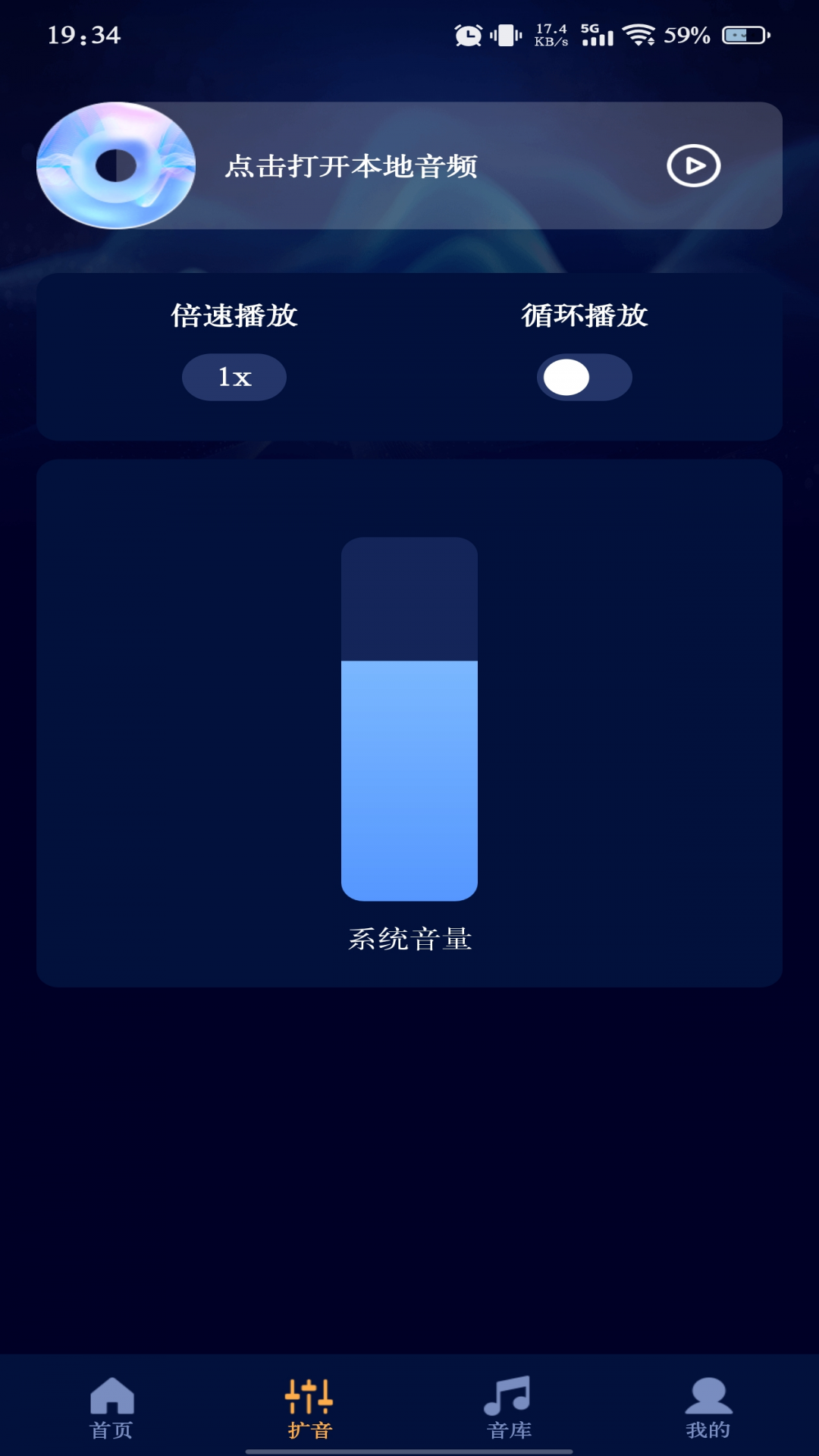
Task: Go to the 我的 profile tab
Action: (x=708, y=1407)
